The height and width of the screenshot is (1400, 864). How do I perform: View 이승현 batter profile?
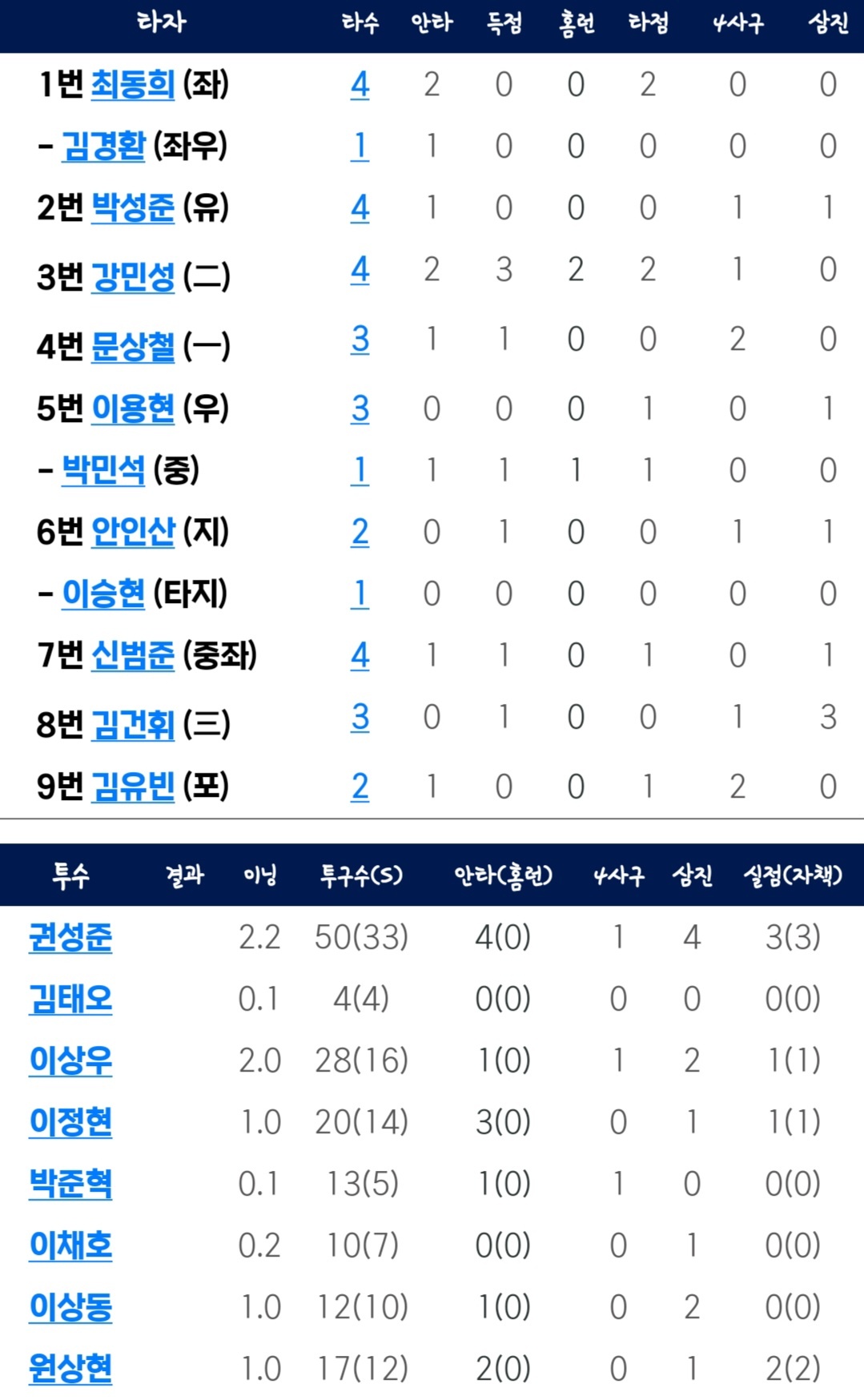point(103,593)
